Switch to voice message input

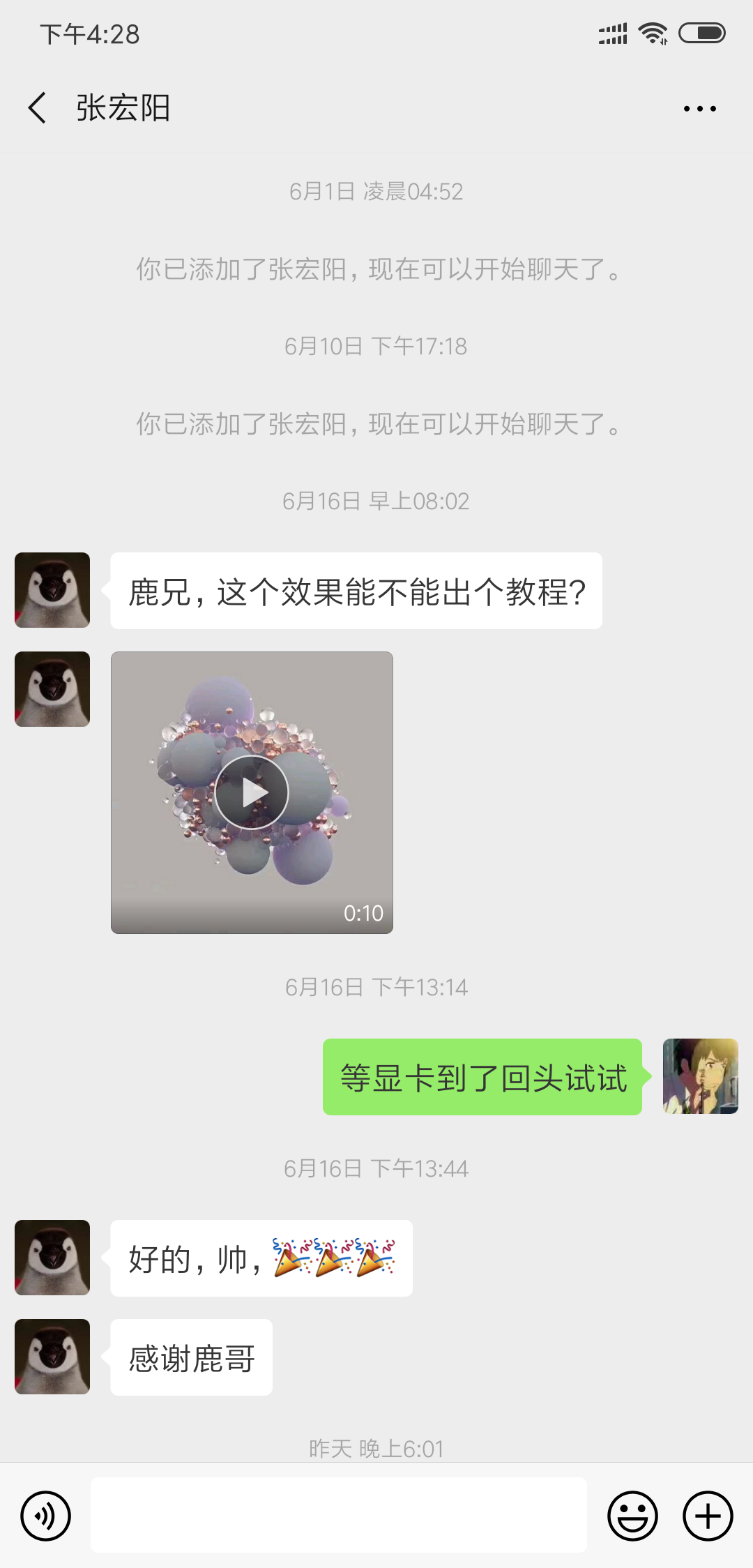46,1516
